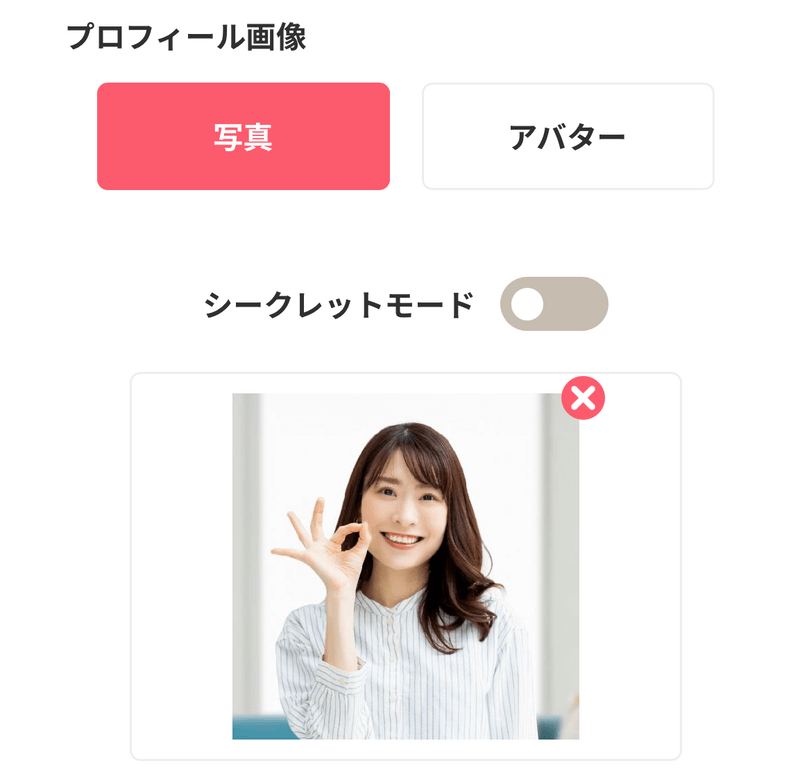Image resolution: width=800 pixels, height=768 pixels.
Task: Select the 写真 photo option
Action: (x=243, y=137)
